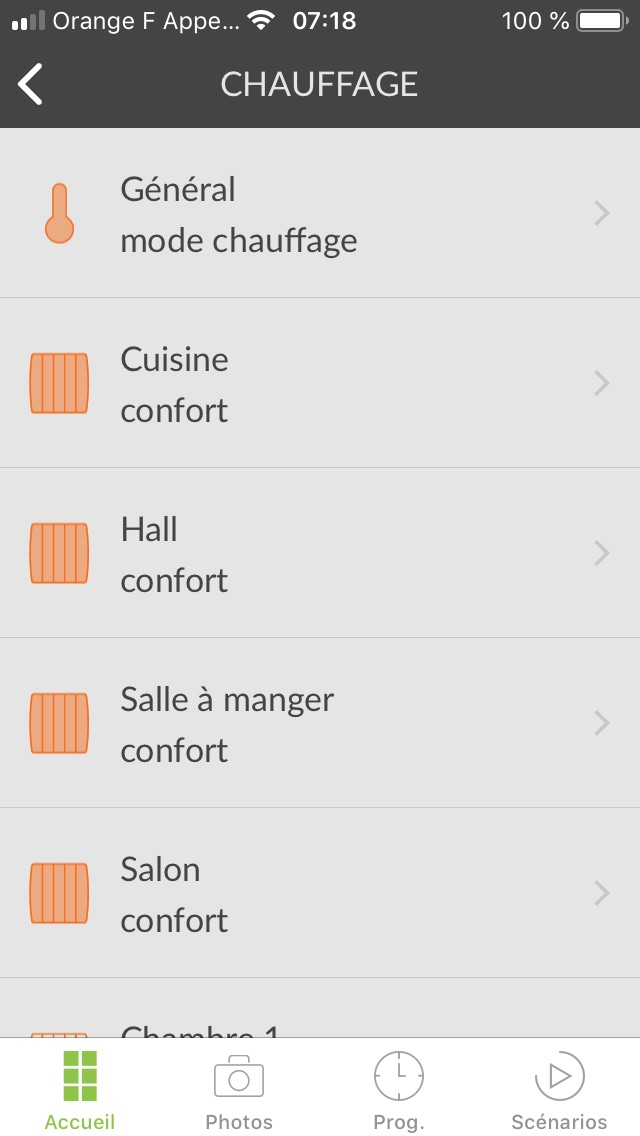Open Général mode chauffage settings
The height and width of the screenshot is (1136, 640).
(x=320, y=213)
